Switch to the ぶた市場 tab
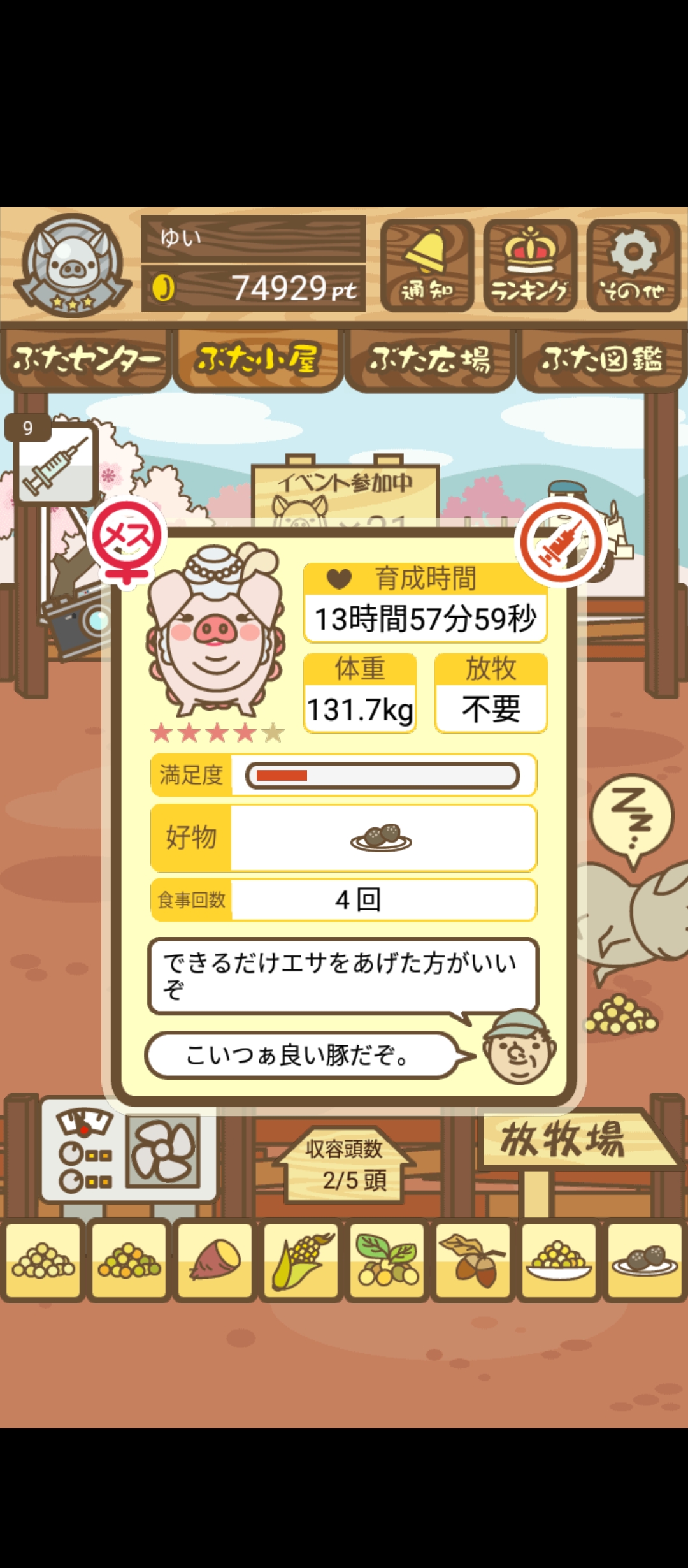 [430, 359]
